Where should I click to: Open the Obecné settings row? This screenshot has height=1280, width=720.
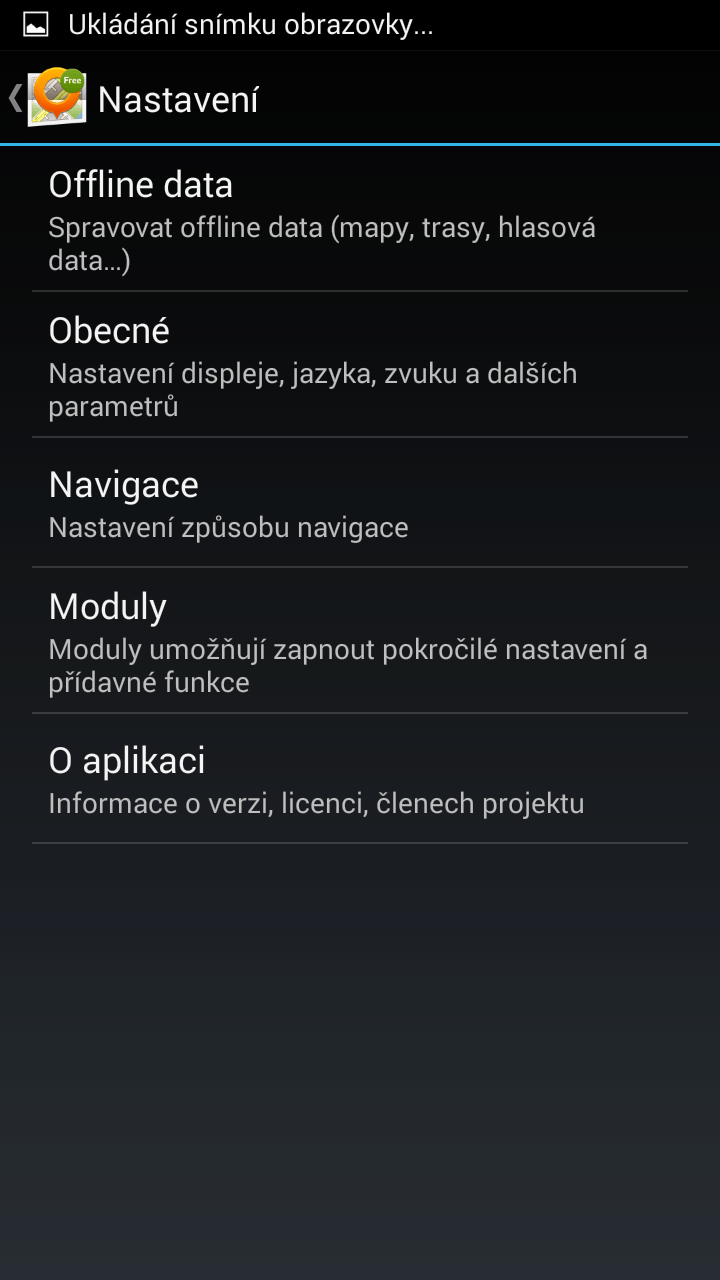point(360,365)
